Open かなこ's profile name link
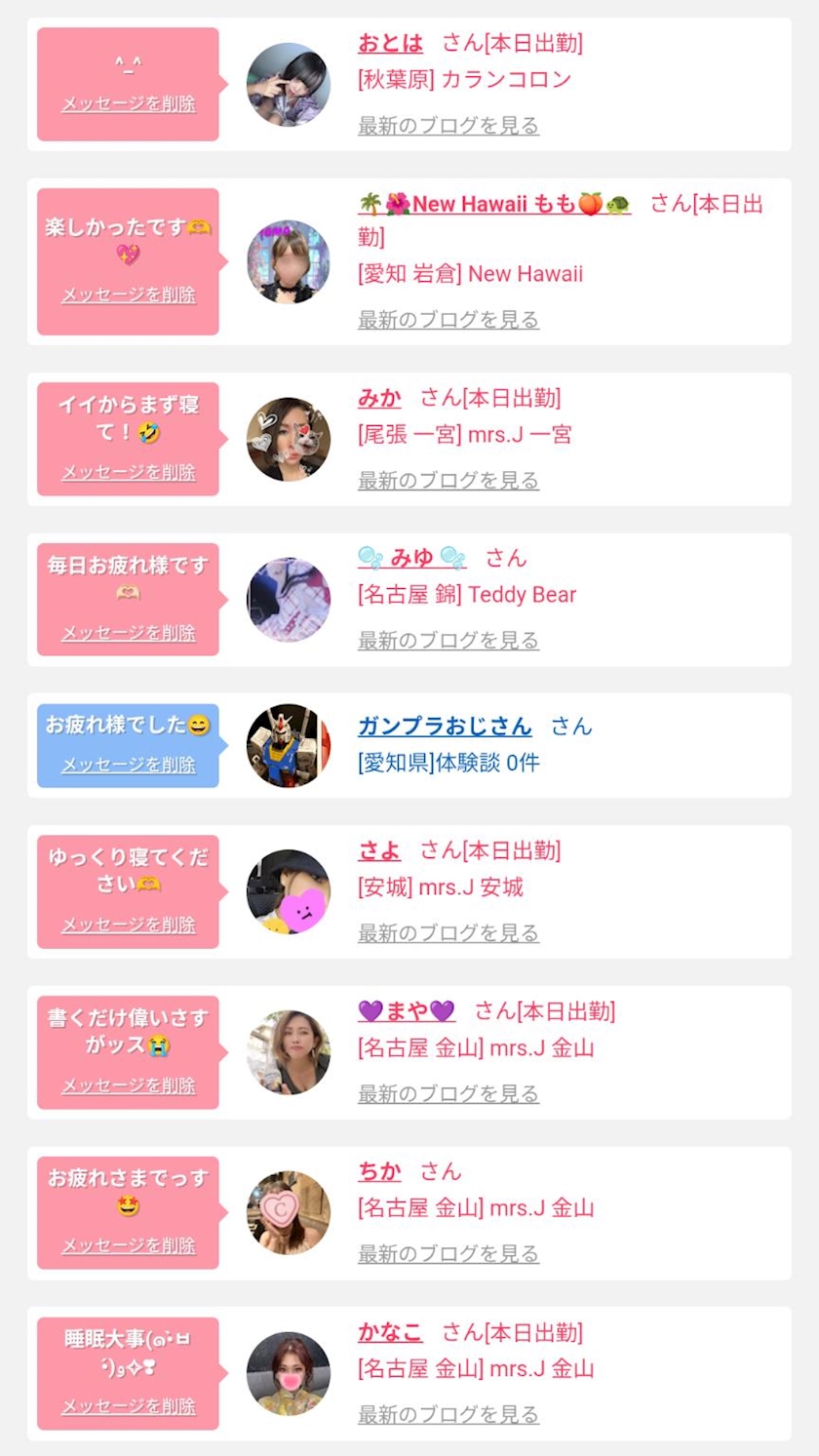The image size is (819, 1456). 390,1332
